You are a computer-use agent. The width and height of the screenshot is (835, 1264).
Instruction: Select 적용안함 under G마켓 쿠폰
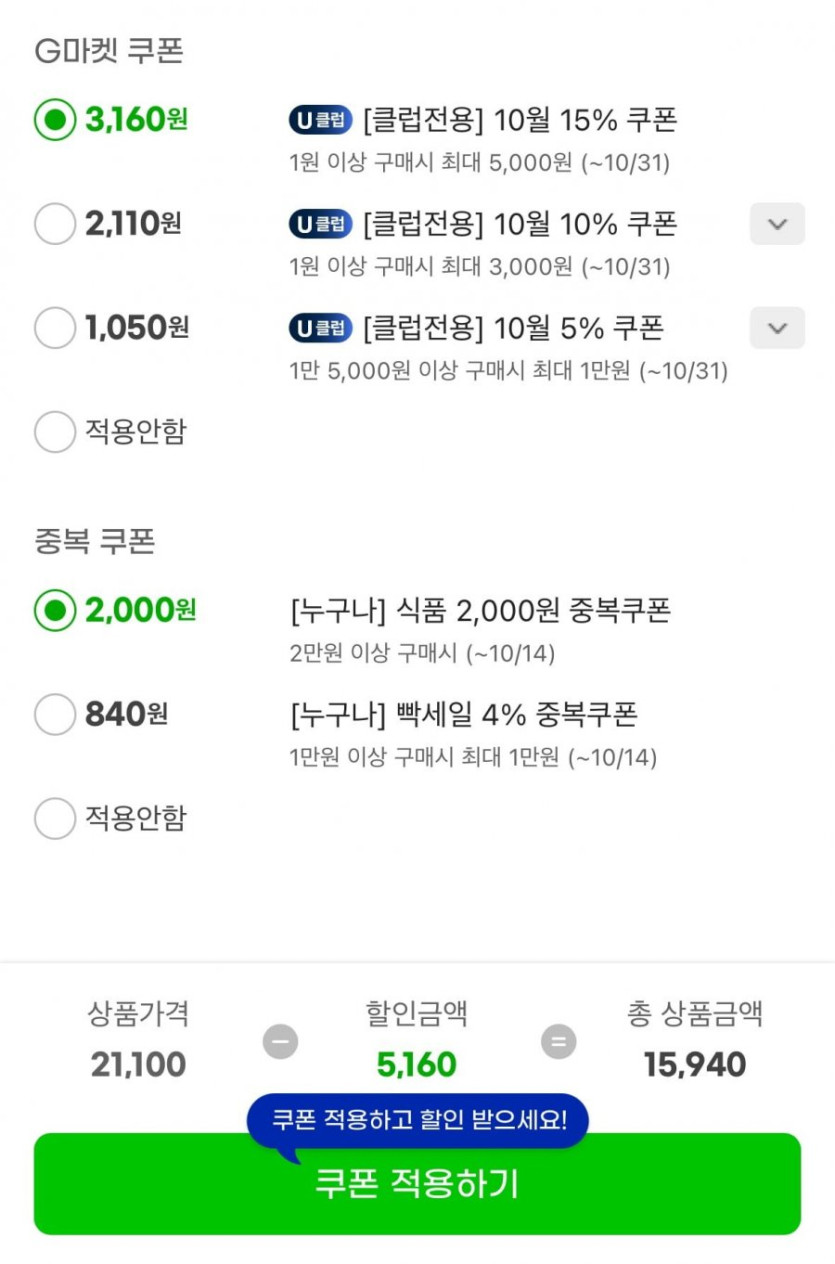click(55, 432)
